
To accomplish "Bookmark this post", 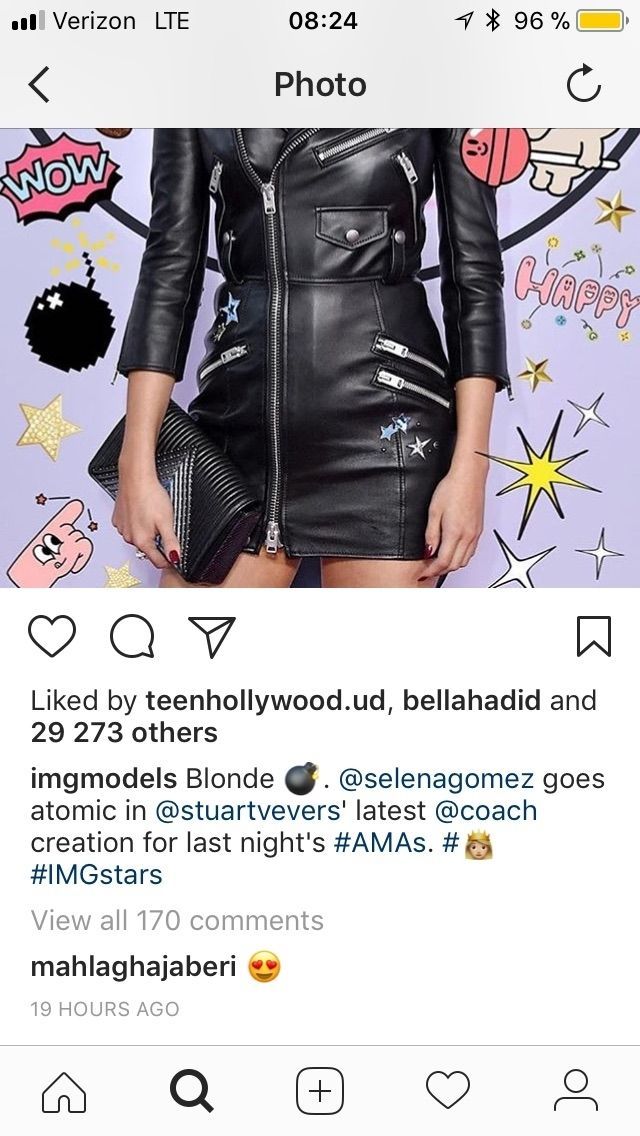I will [594, 636].
